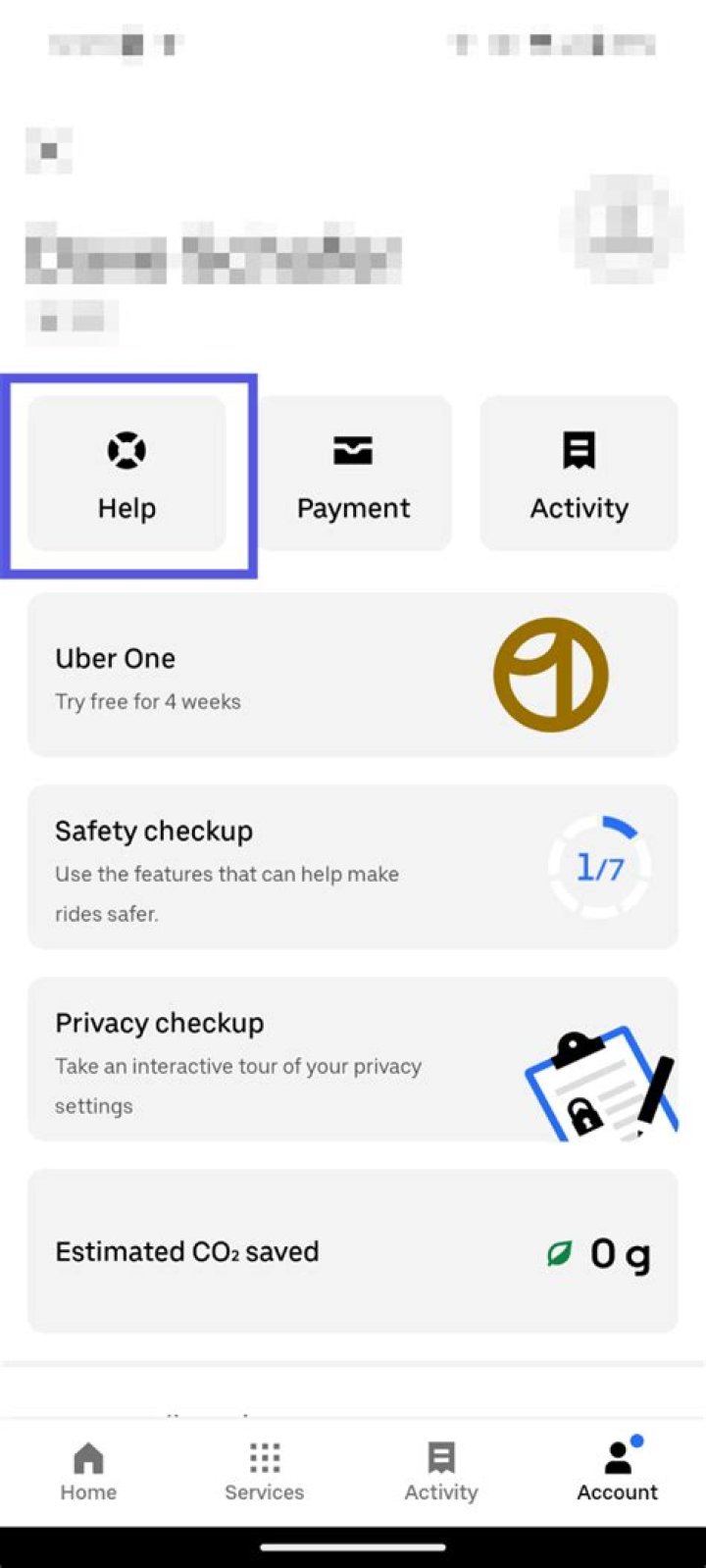Start the Privacy checkup interactive tour
Image resolution: width=706 pixels, height=1568 pixels.
tap(353, 1059)
